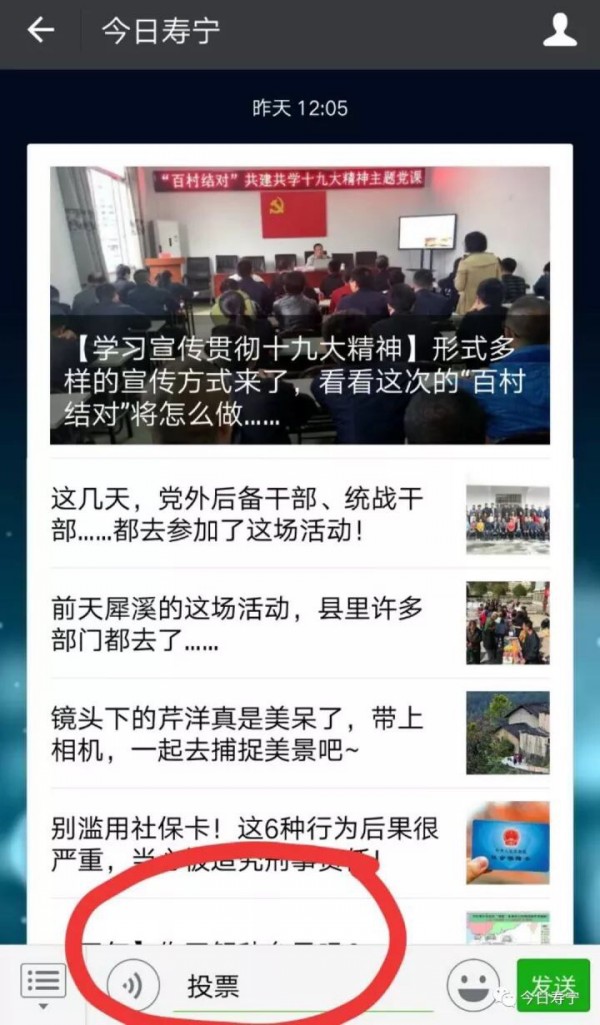Tap the message field containing 投票
This screenshot has width=600, height=1025.
[x=300, y=986]
